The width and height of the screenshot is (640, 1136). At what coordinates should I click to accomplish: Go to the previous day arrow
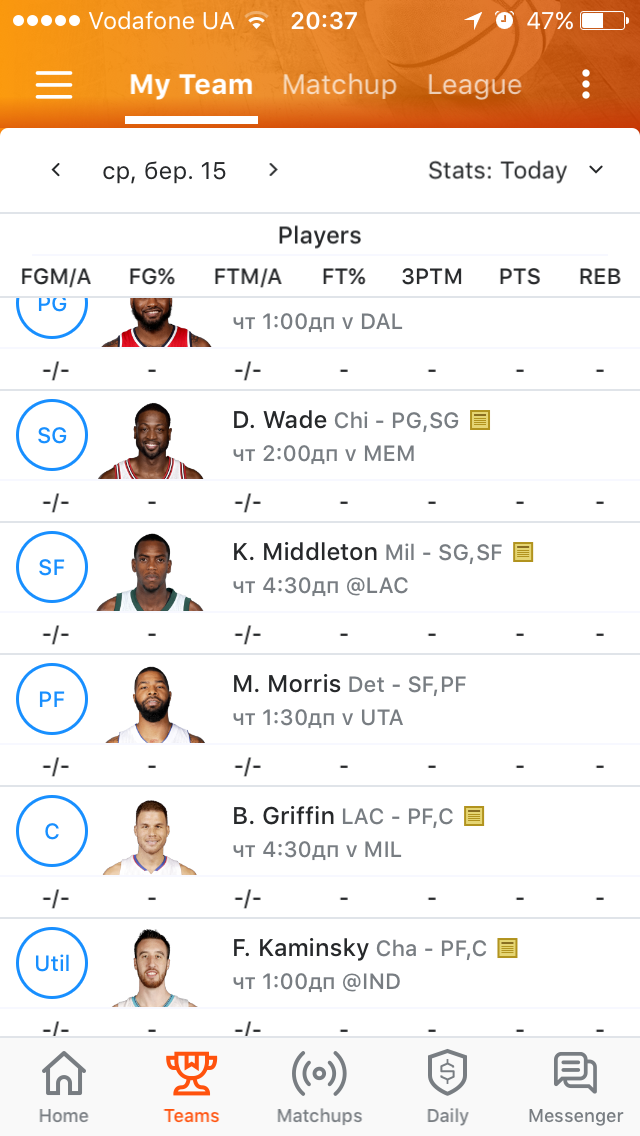coord(56,170)
